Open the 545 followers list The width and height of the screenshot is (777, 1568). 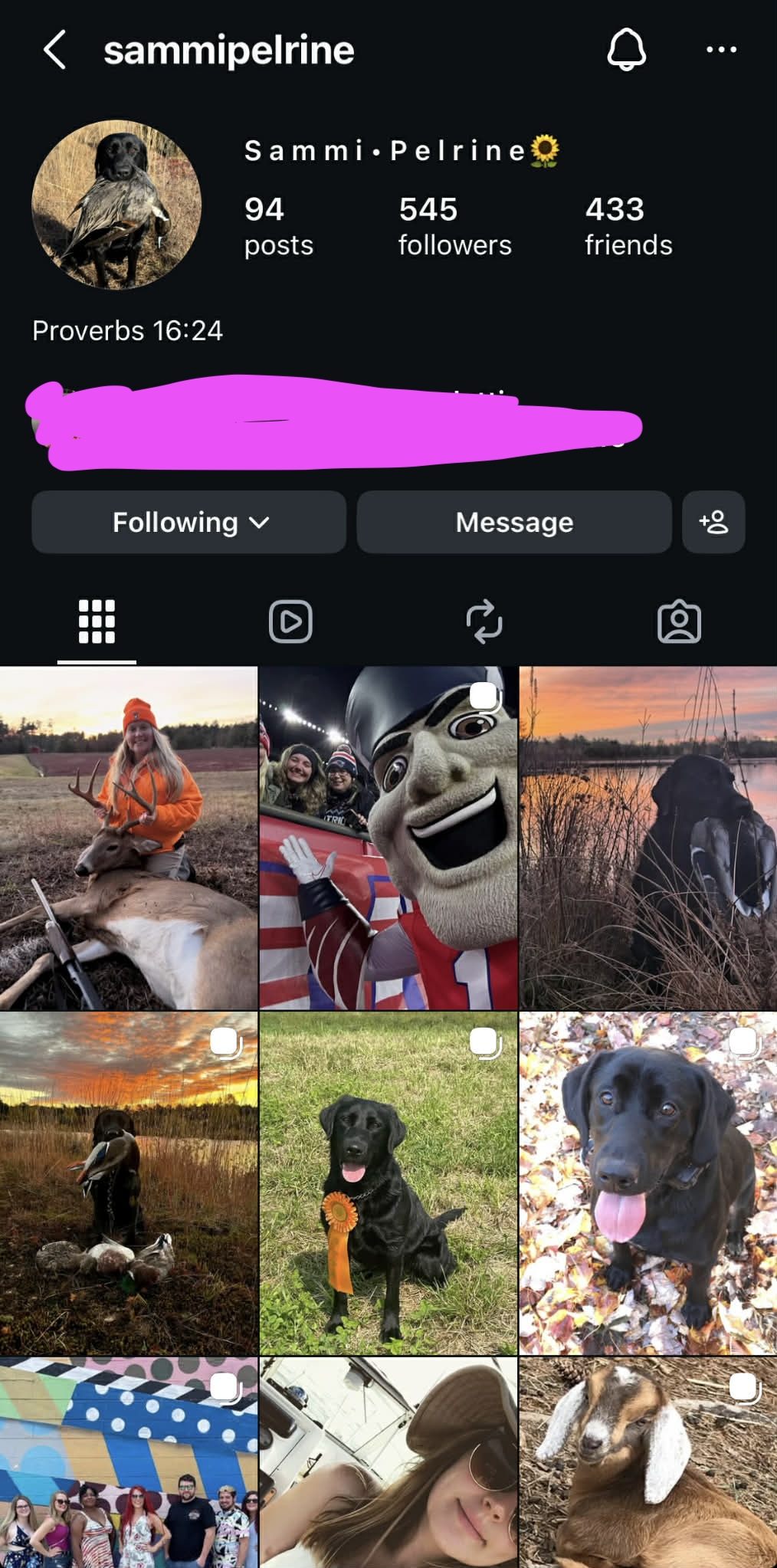pos(454,226)
